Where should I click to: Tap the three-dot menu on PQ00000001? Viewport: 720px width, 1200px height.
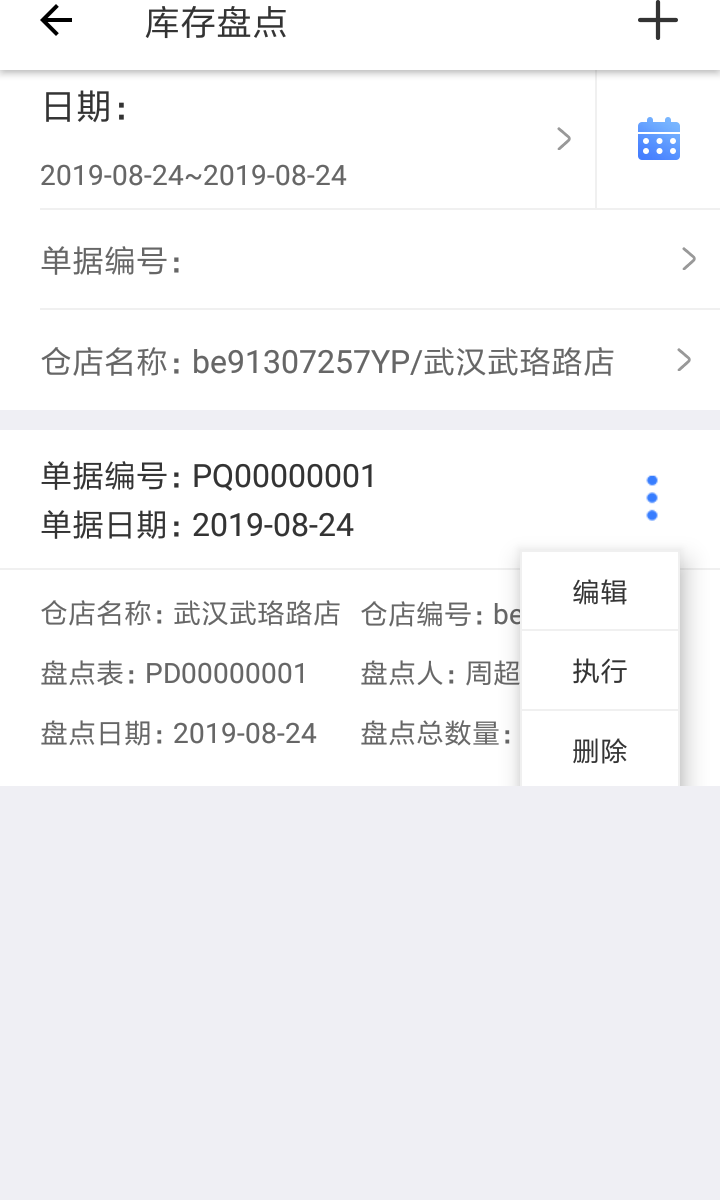coord(652,497)
